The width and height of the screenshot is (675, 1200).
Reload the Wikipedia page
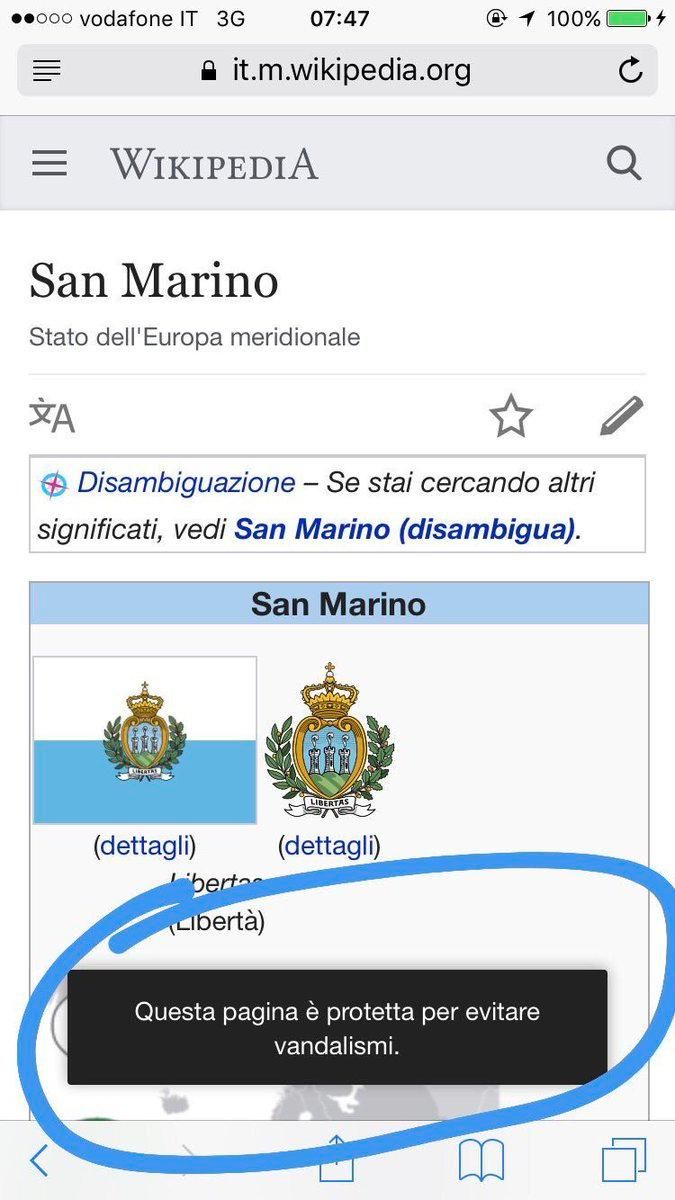click(x=630, y=70)
